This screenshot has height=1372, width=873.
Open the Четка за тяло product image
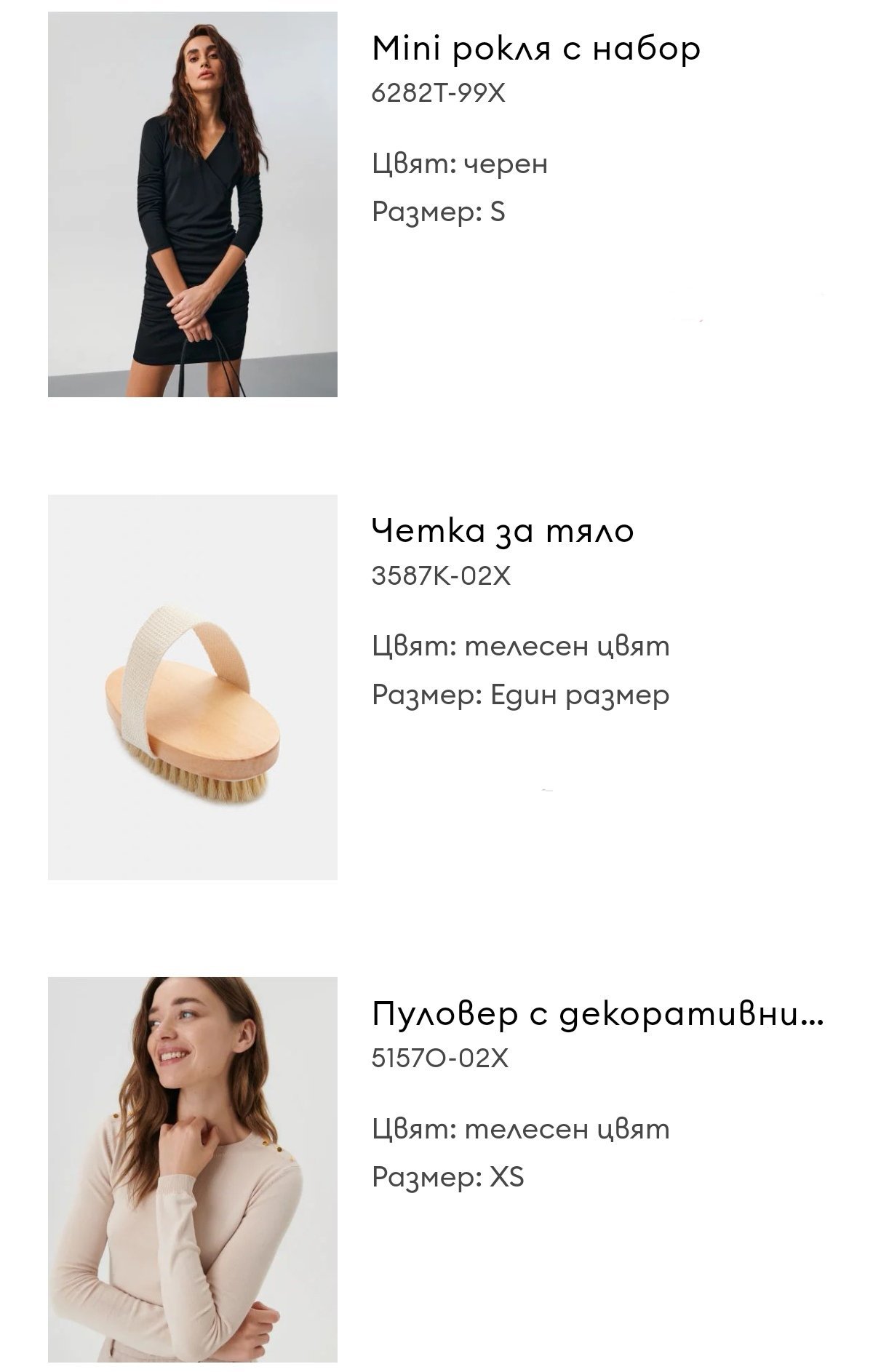click(x=193, y=687)
